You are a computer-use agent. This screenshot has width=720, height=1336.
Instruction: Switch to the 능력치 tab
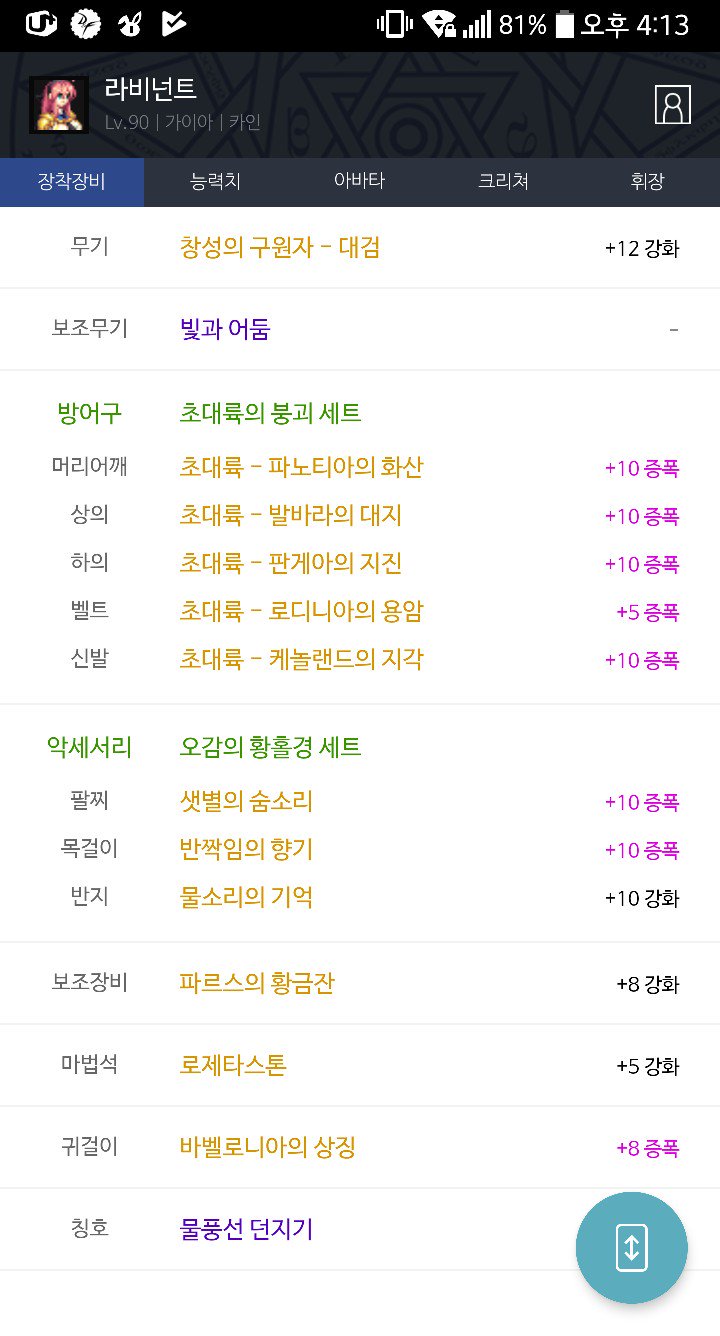(x=216, y=182)
